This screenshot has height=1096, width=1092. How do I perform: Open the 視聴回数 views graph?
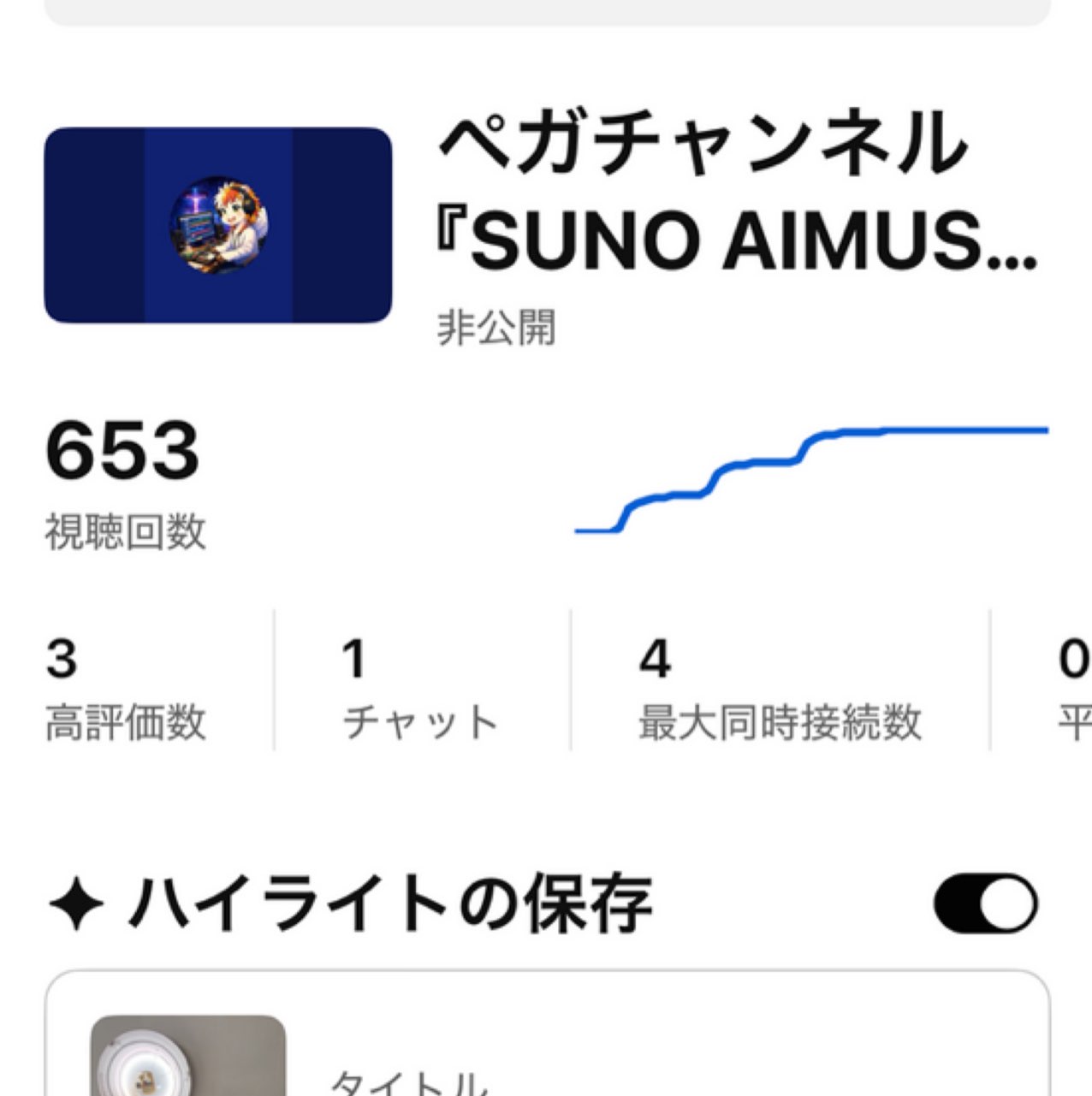811,479
